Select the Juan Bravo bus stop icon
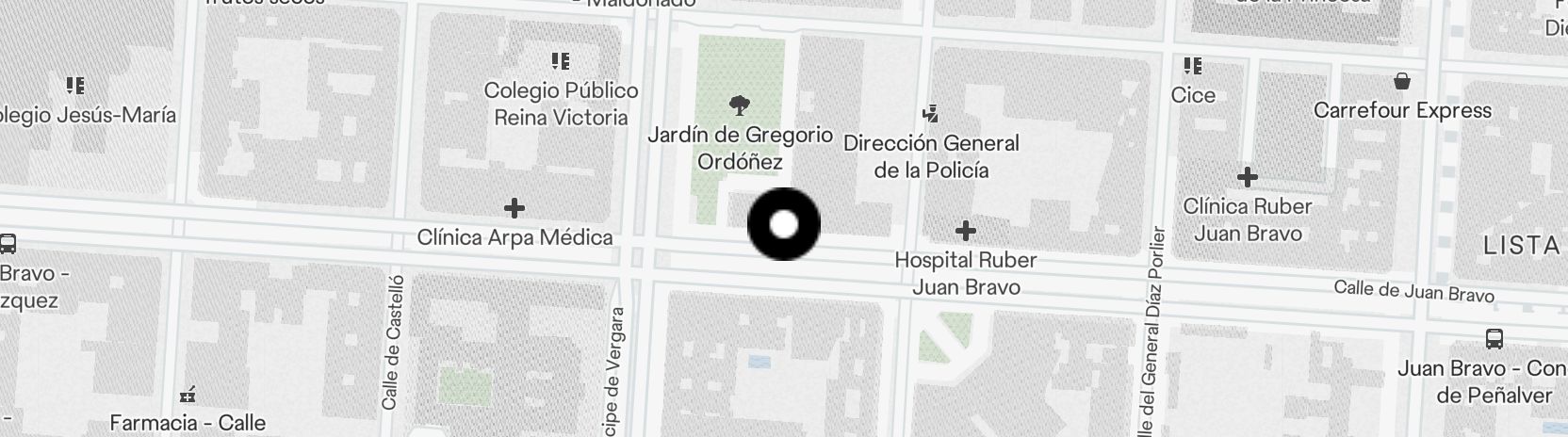This screenshot has width=1568, height=437. click(x=1494, y=339)
